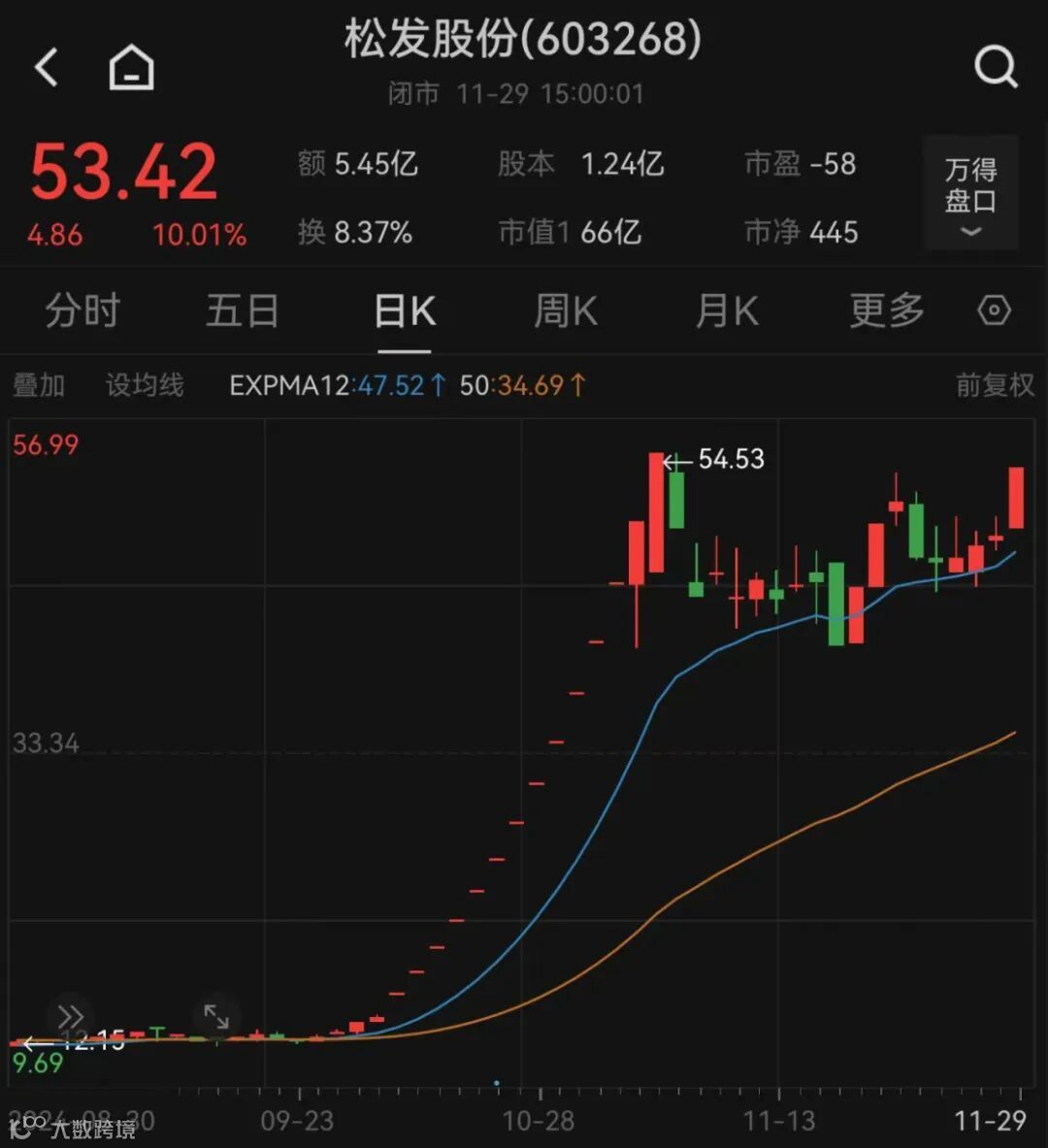Open chart settings hexagon icon
This screenshot has height=1148, width=1048.
tap(995, 312)
